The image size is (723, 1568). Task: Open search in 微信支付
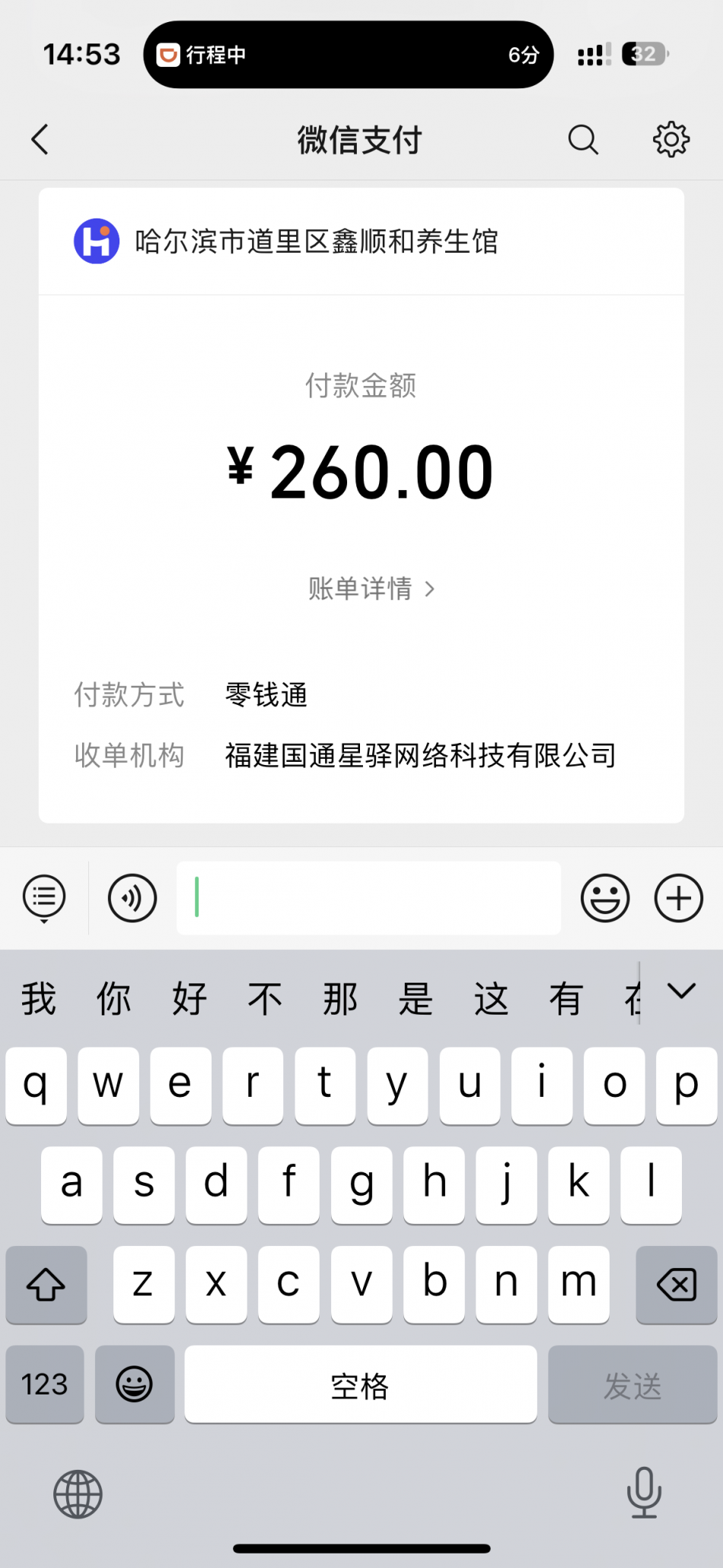583,140
